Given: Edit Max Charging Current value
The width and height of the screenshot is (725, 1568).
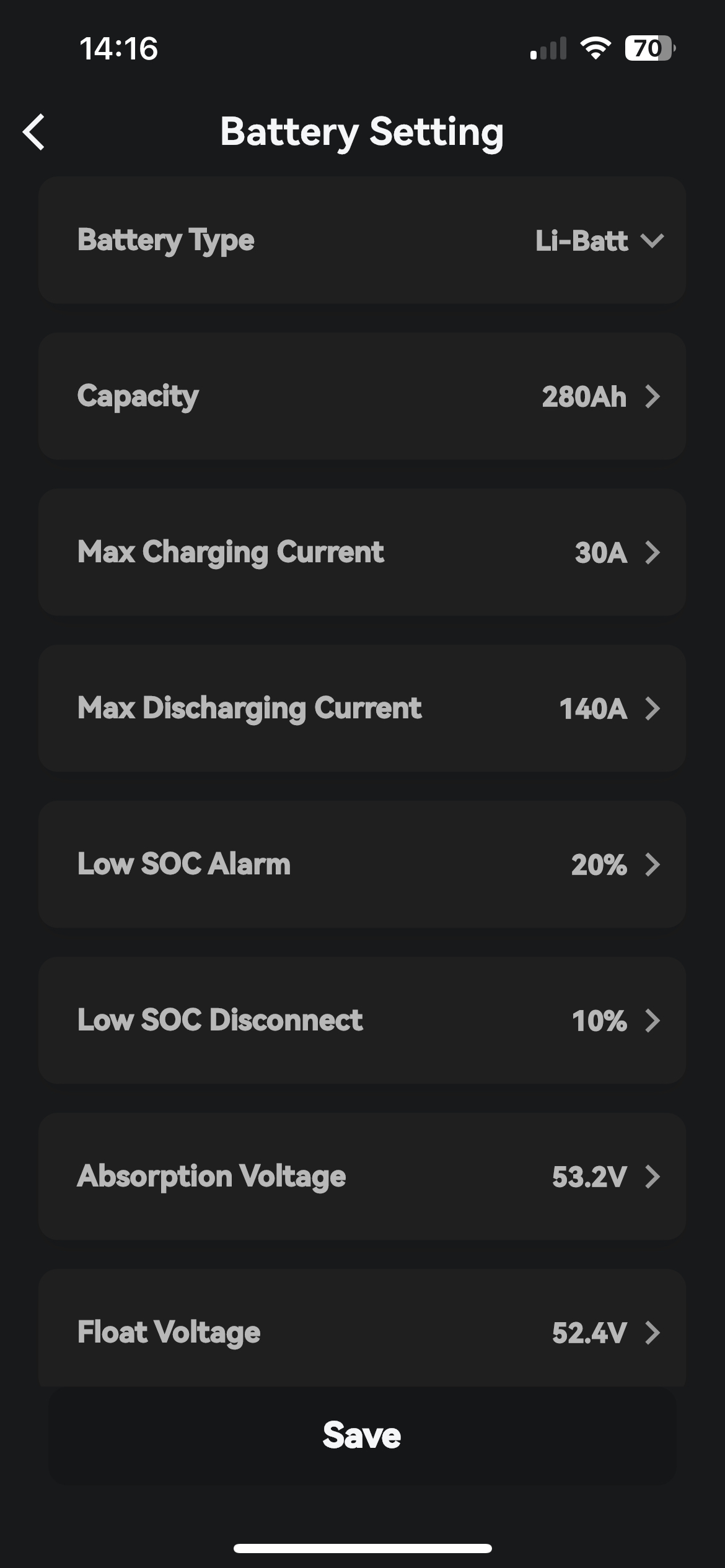Looking at the screenshot, I should [362, 552].
